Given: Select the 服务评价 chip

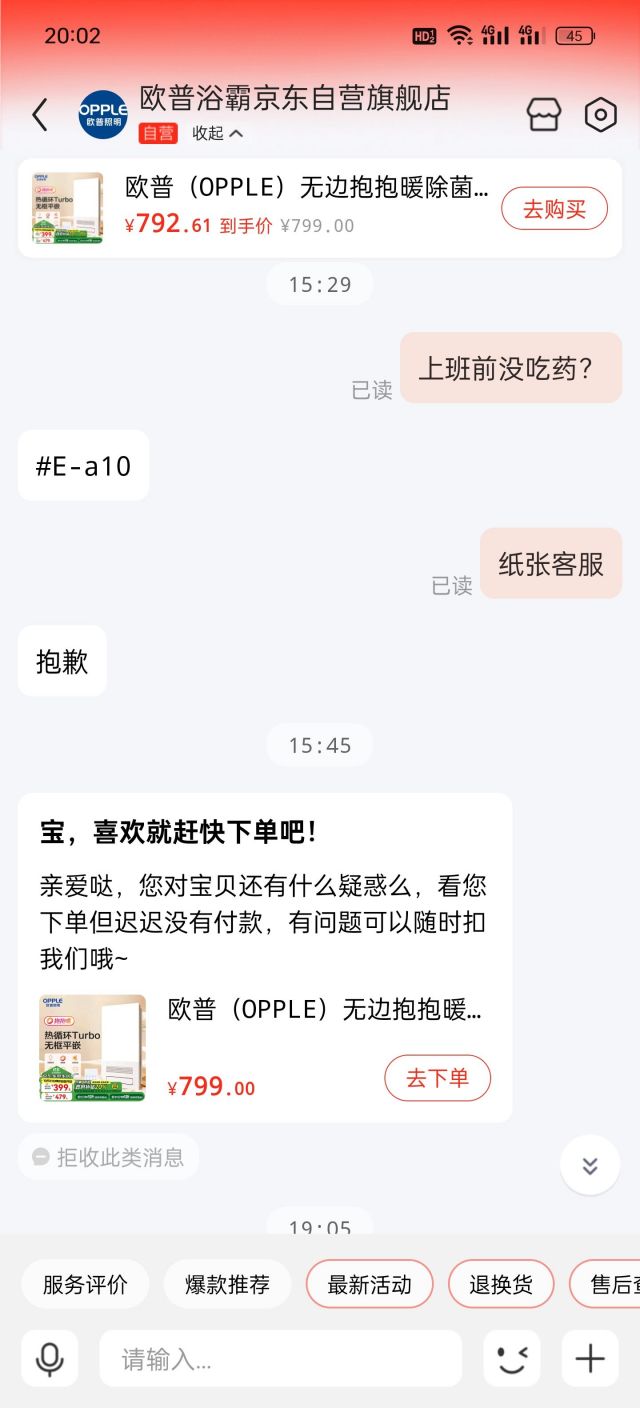Looking at the screenshot, I should pos(85,1284).
